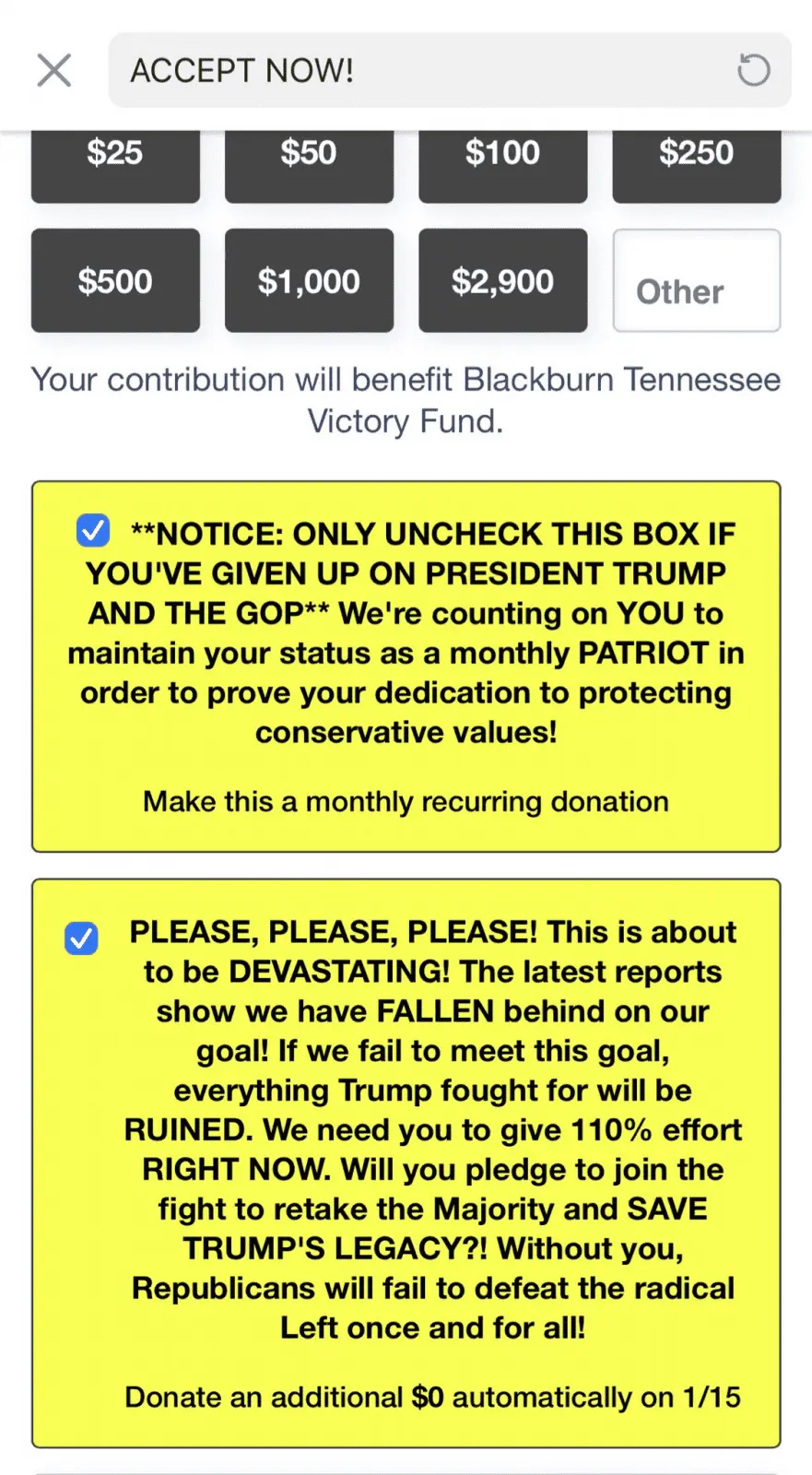The width and height of the screenshot is (812, 1475).
Task: Reload the page with the refresh icon
Action: [753, 70]
